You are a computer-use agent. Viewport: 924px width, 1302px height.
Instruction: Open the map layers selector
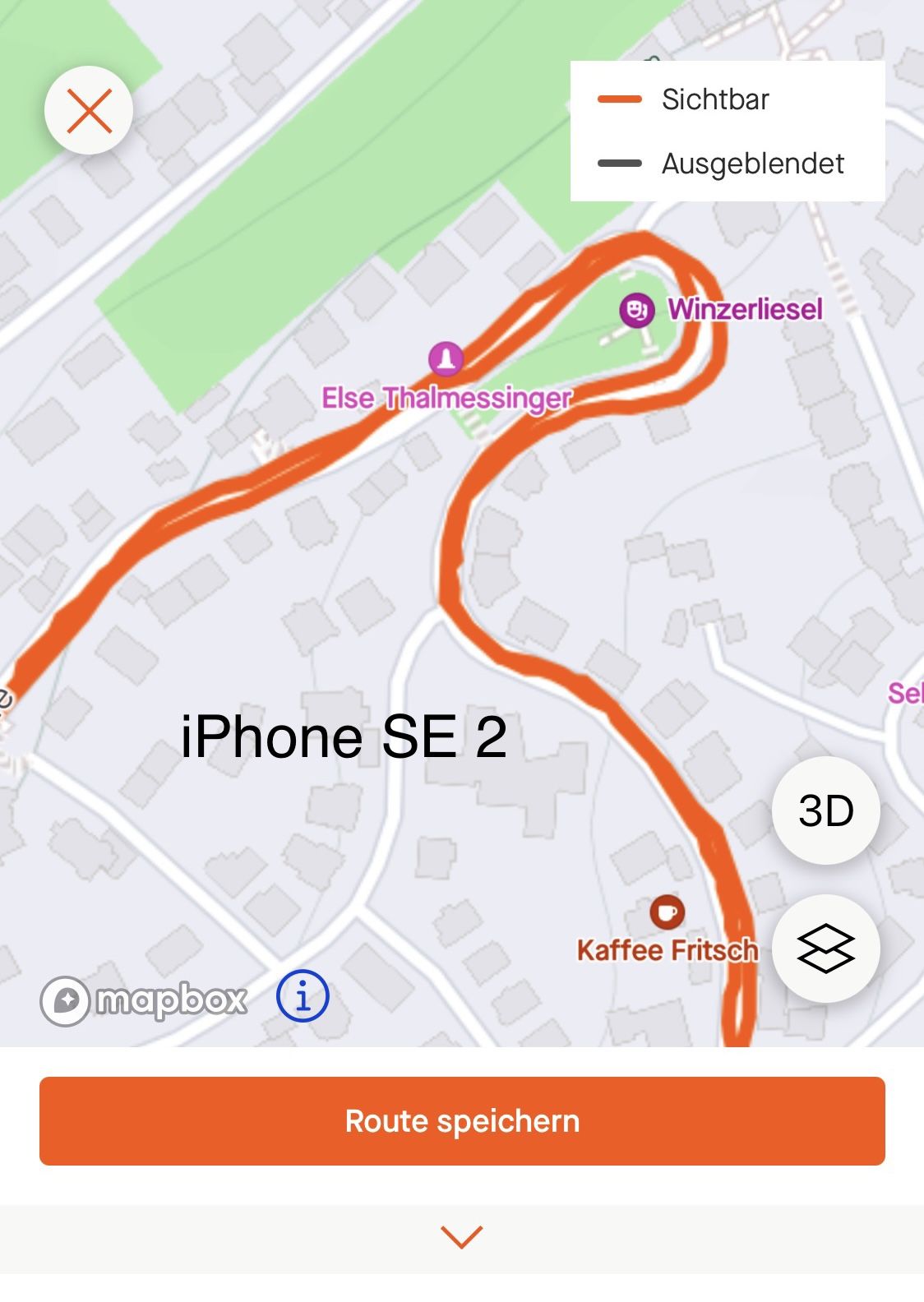tap(825, 949)
